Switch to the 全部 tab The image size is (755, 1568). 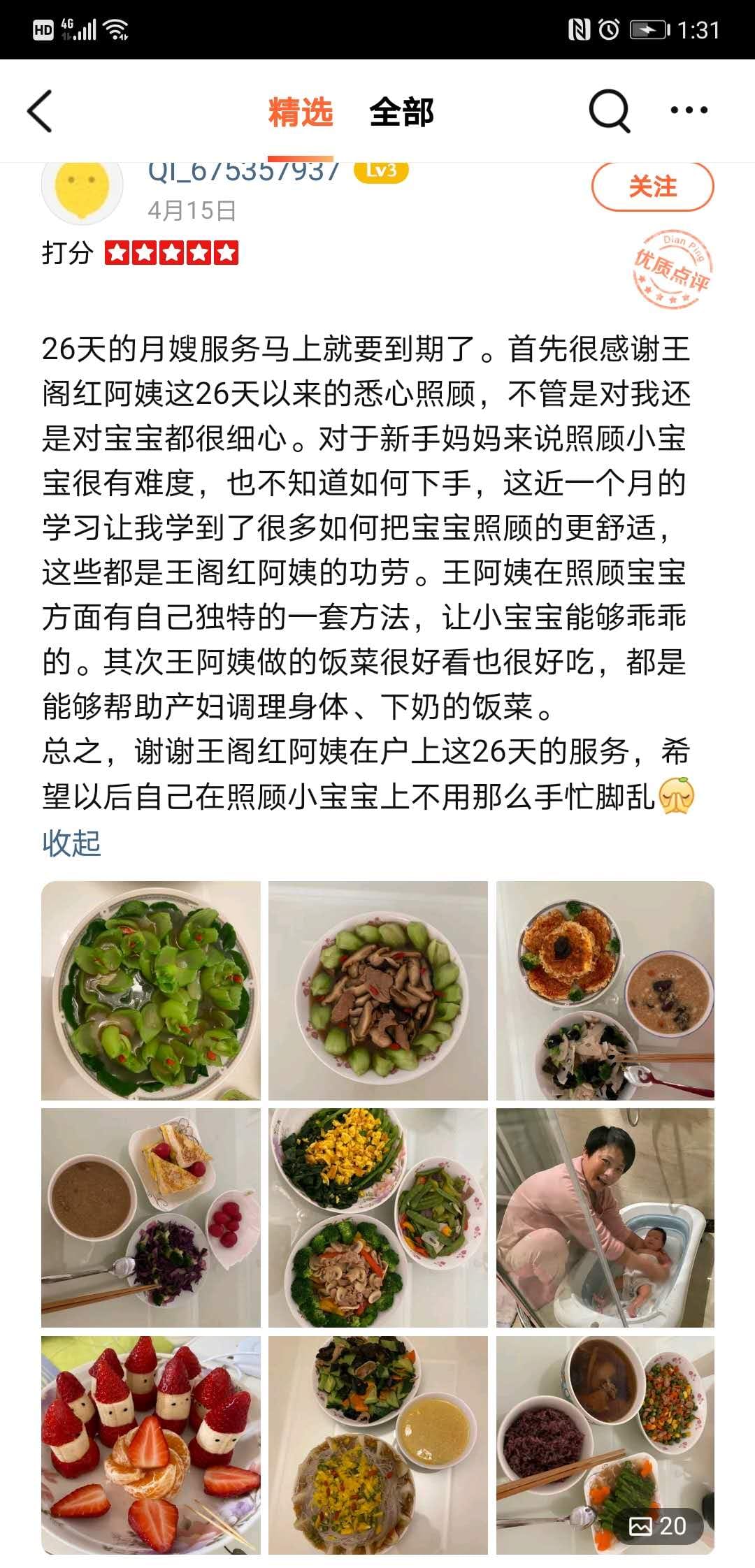click(x=401, y=112)
